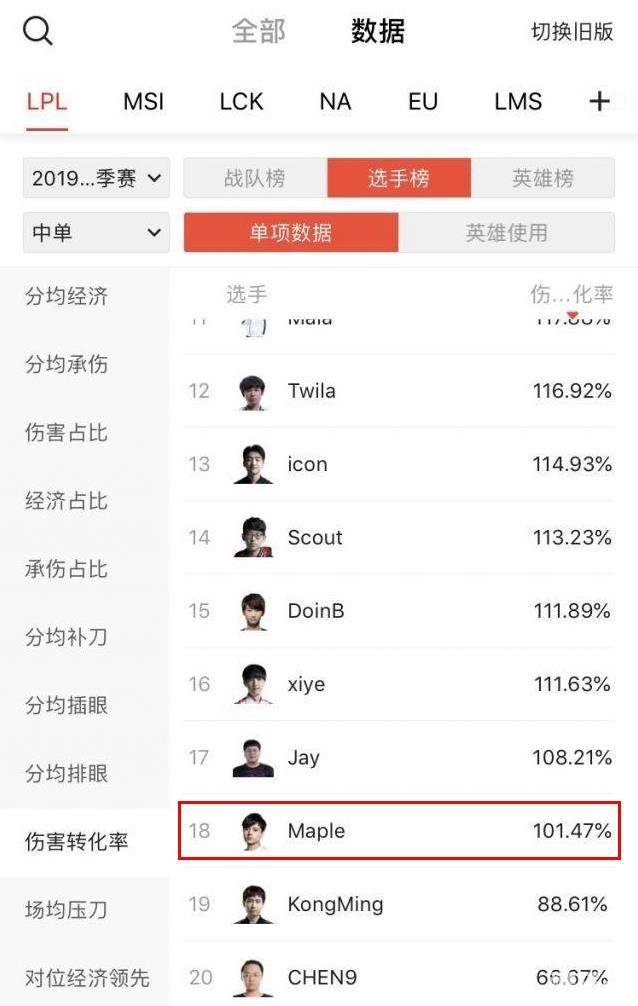Switch to 英雄榜 hero ranking
The image size is (638, 1006).
click(x=543, y=179)
